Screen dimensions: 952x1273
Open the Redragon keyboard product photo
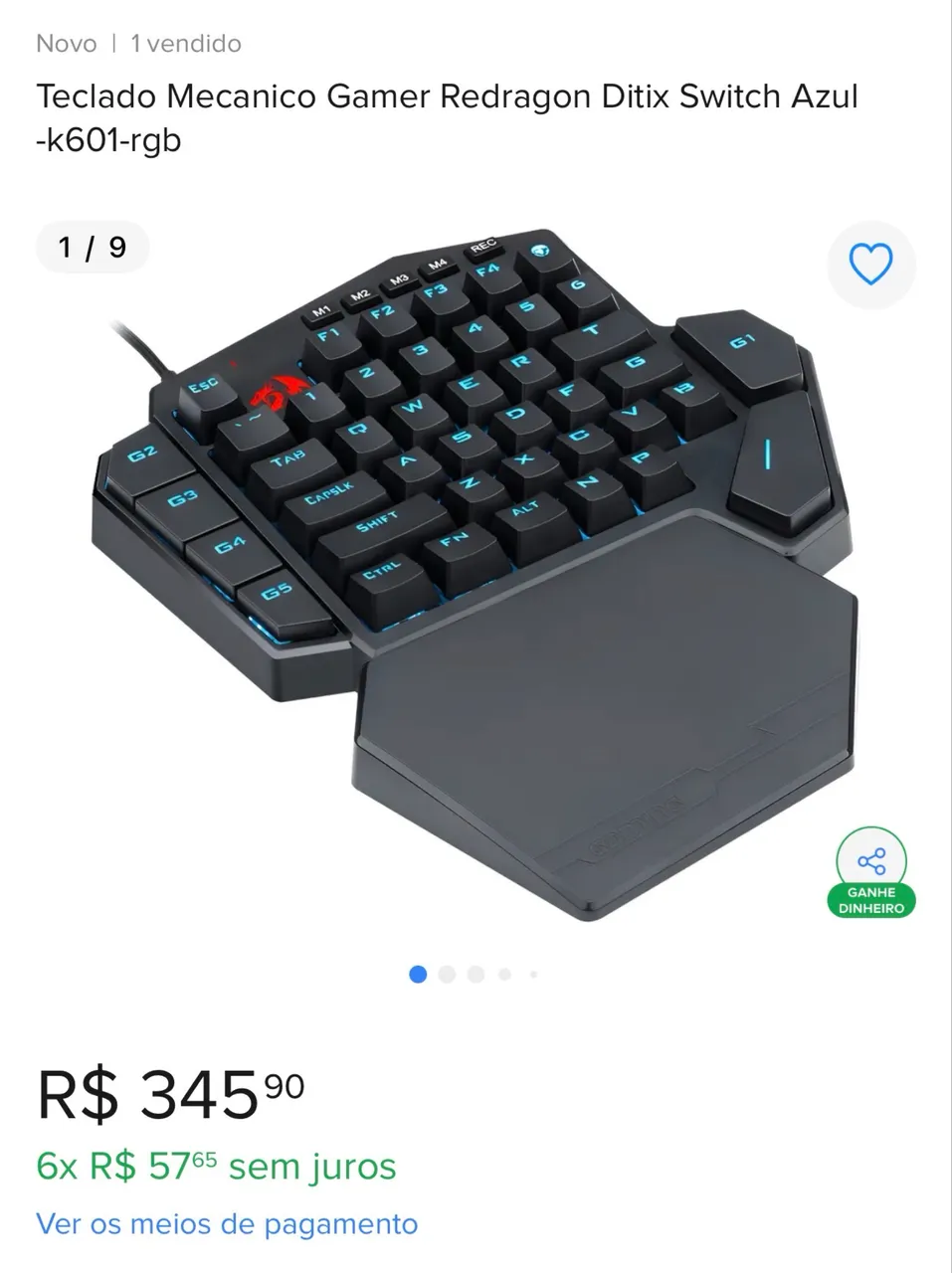coord(477,567)
